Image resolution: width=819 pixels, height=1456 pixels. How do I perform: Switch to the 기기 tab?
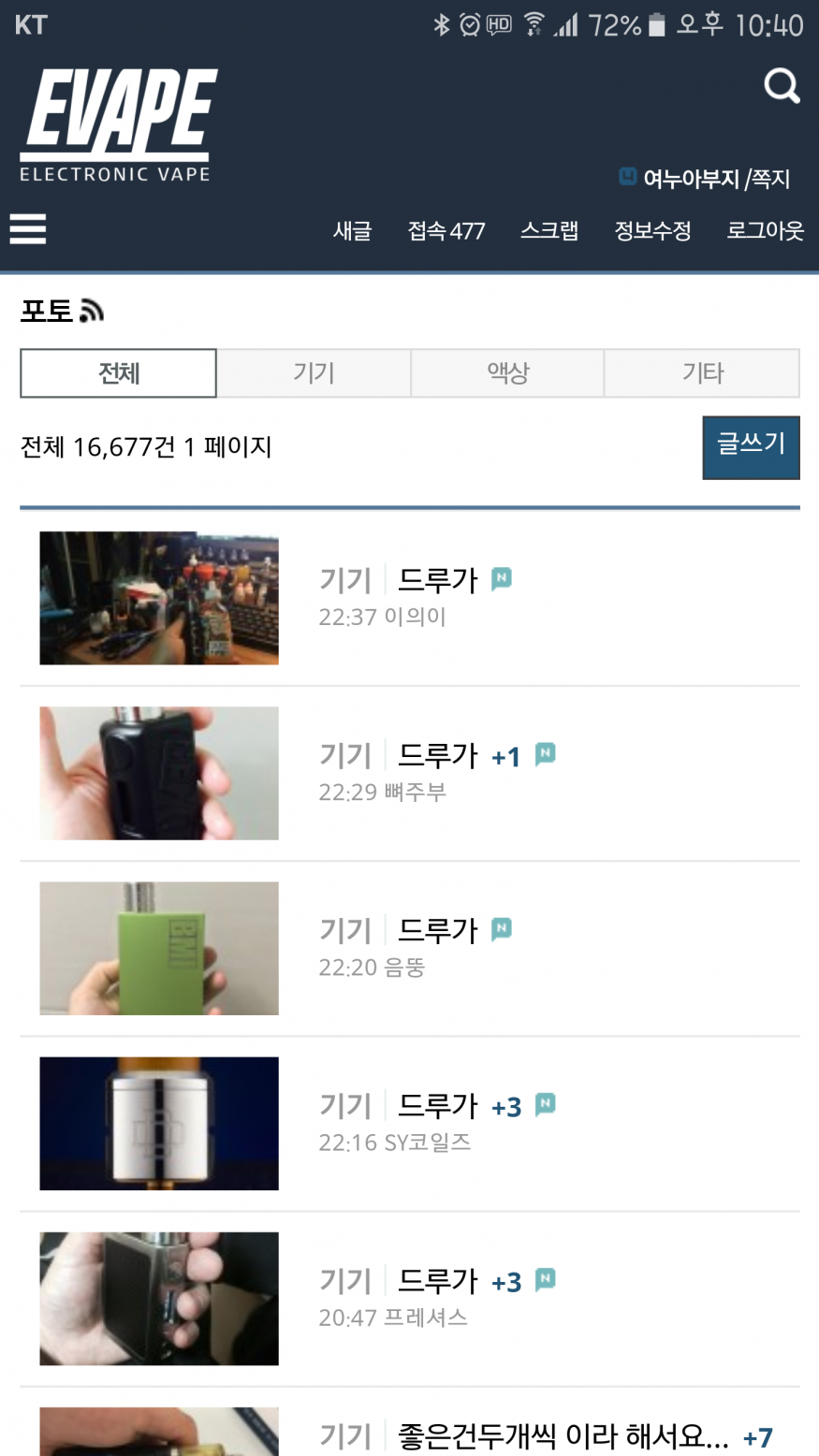(314, 373)
